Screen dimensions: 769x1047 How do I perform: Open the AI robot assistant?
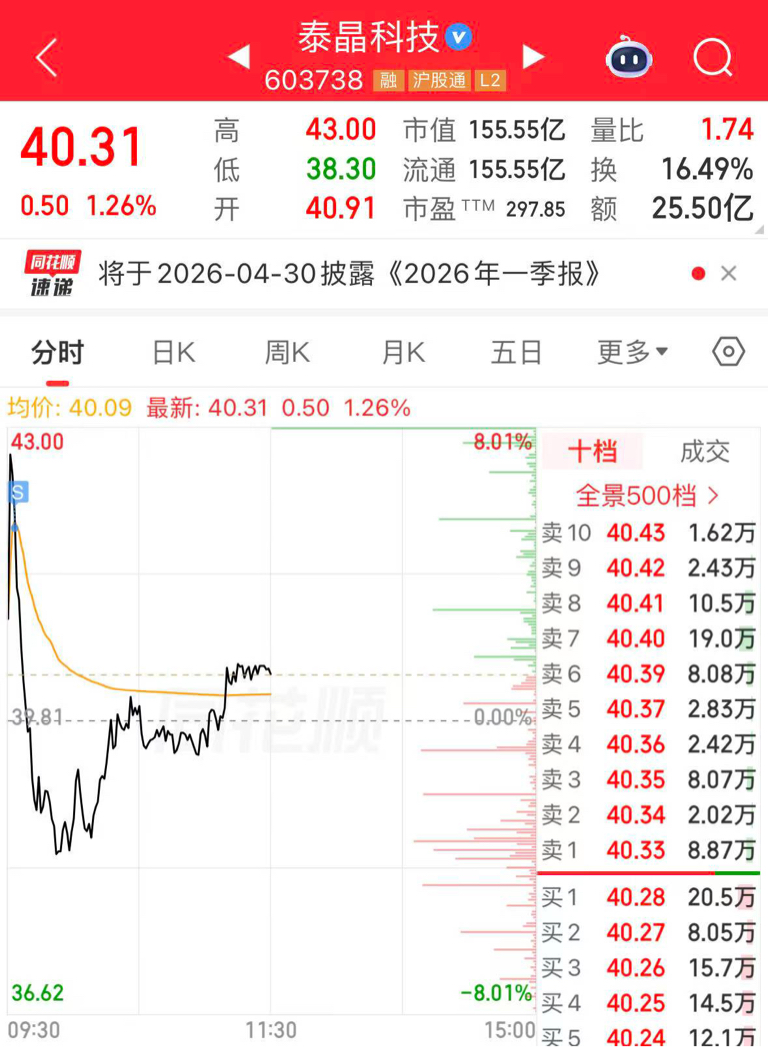pyautogui.click(x=628, y=58)
